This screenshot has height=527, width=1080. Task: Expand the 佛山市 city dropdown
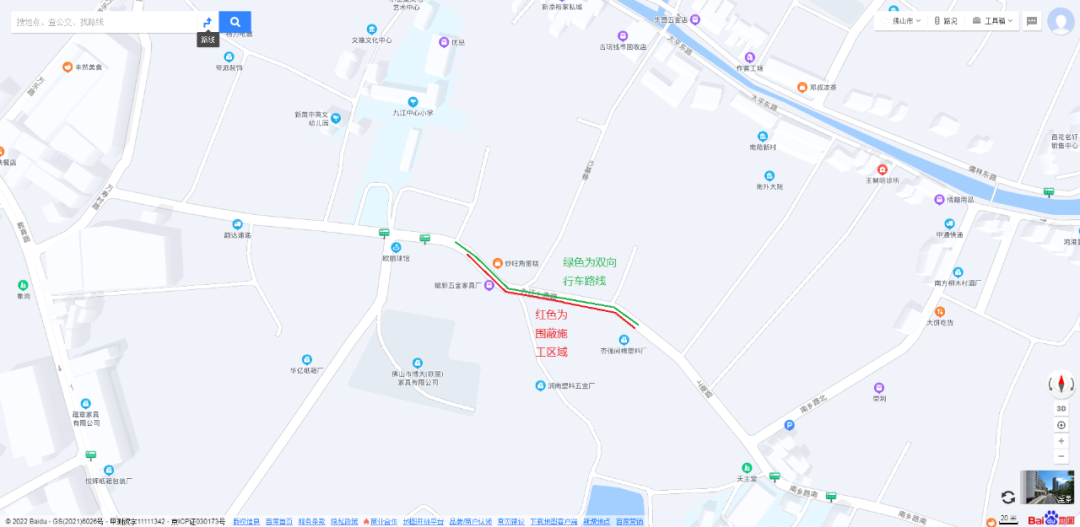point(902,21)
